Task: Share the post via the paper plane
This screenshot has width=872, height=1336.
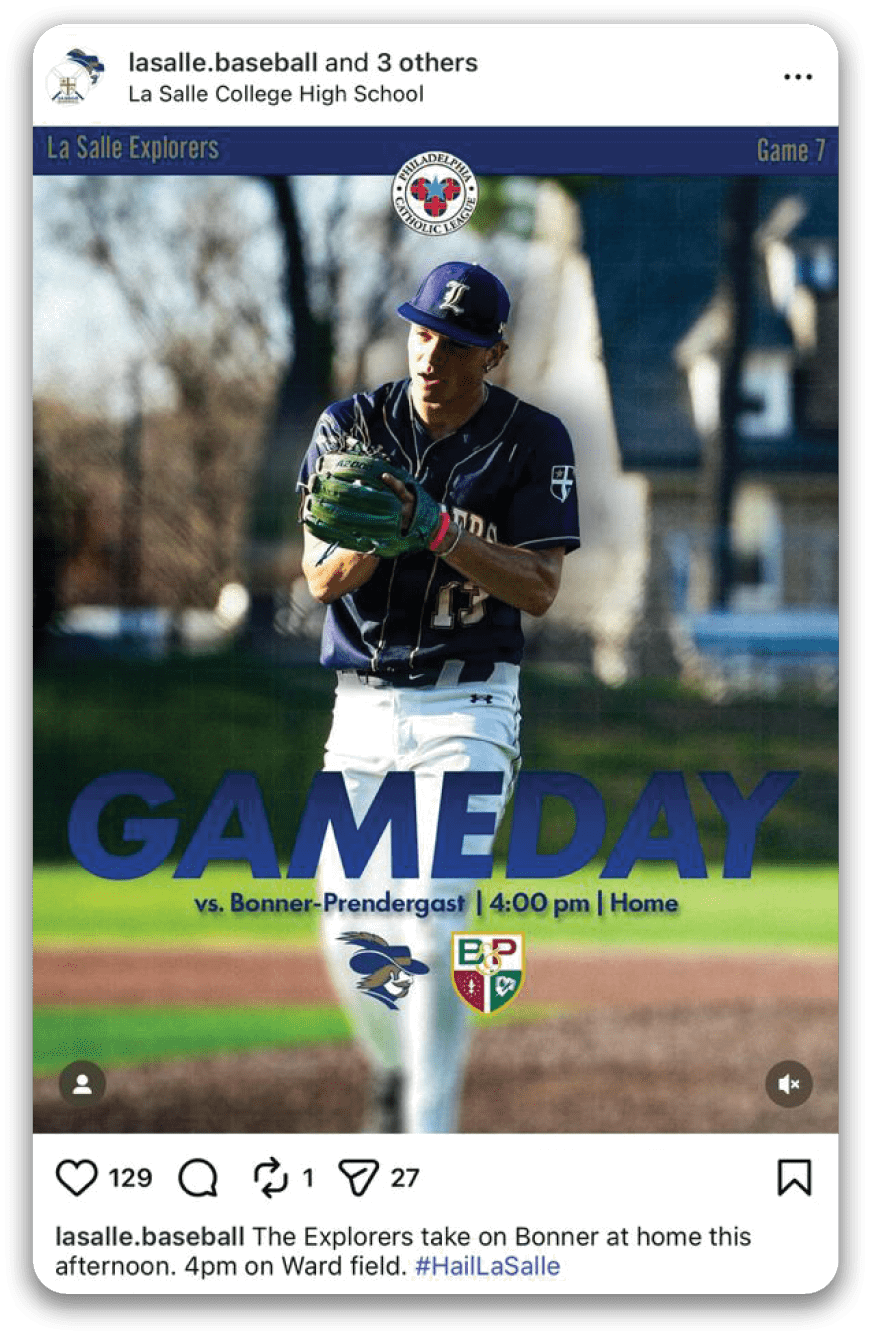Action: tap(357, 1177)
